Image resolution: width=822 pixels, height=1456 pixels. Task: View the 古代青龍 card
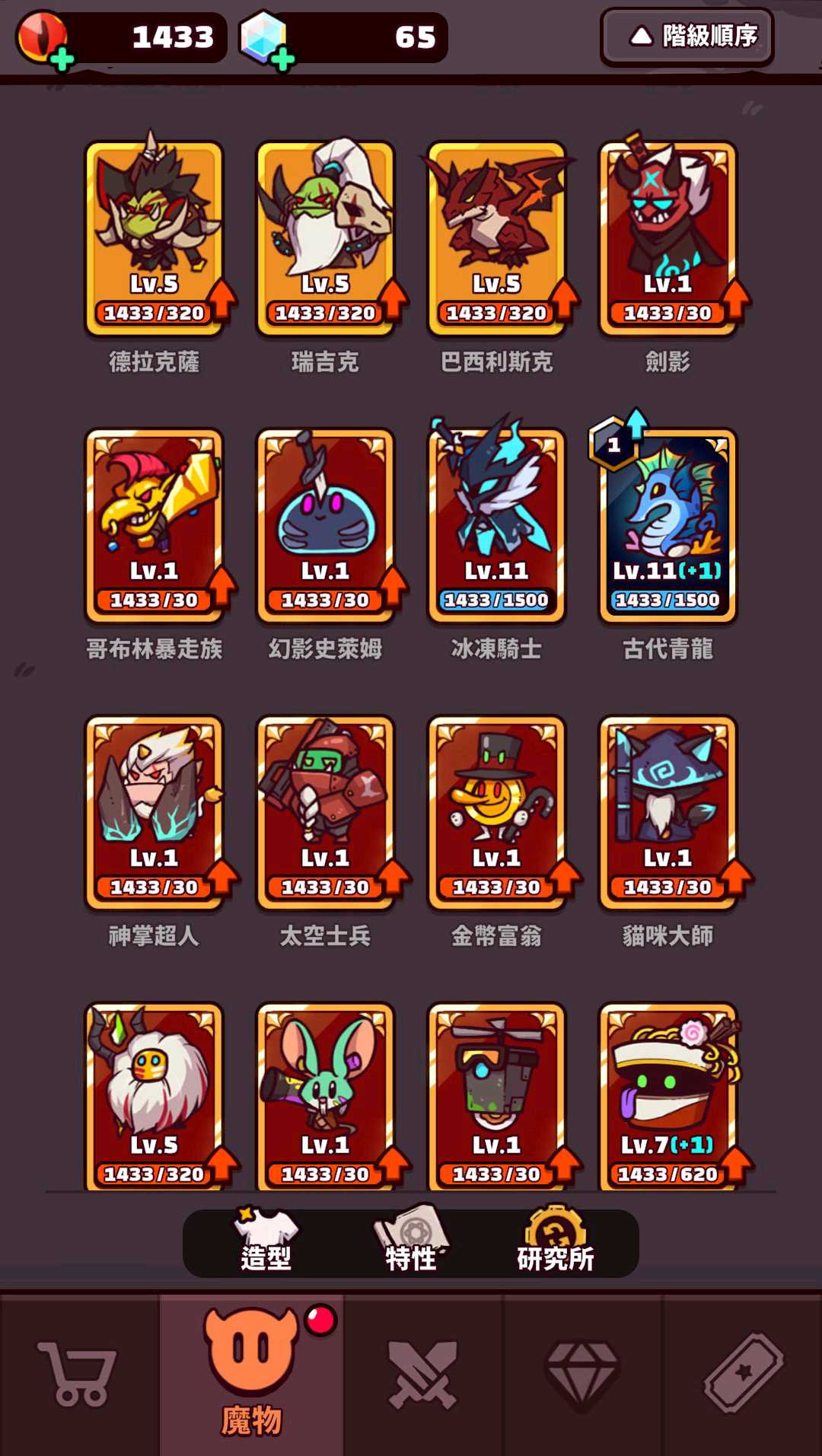click(668, 525)
